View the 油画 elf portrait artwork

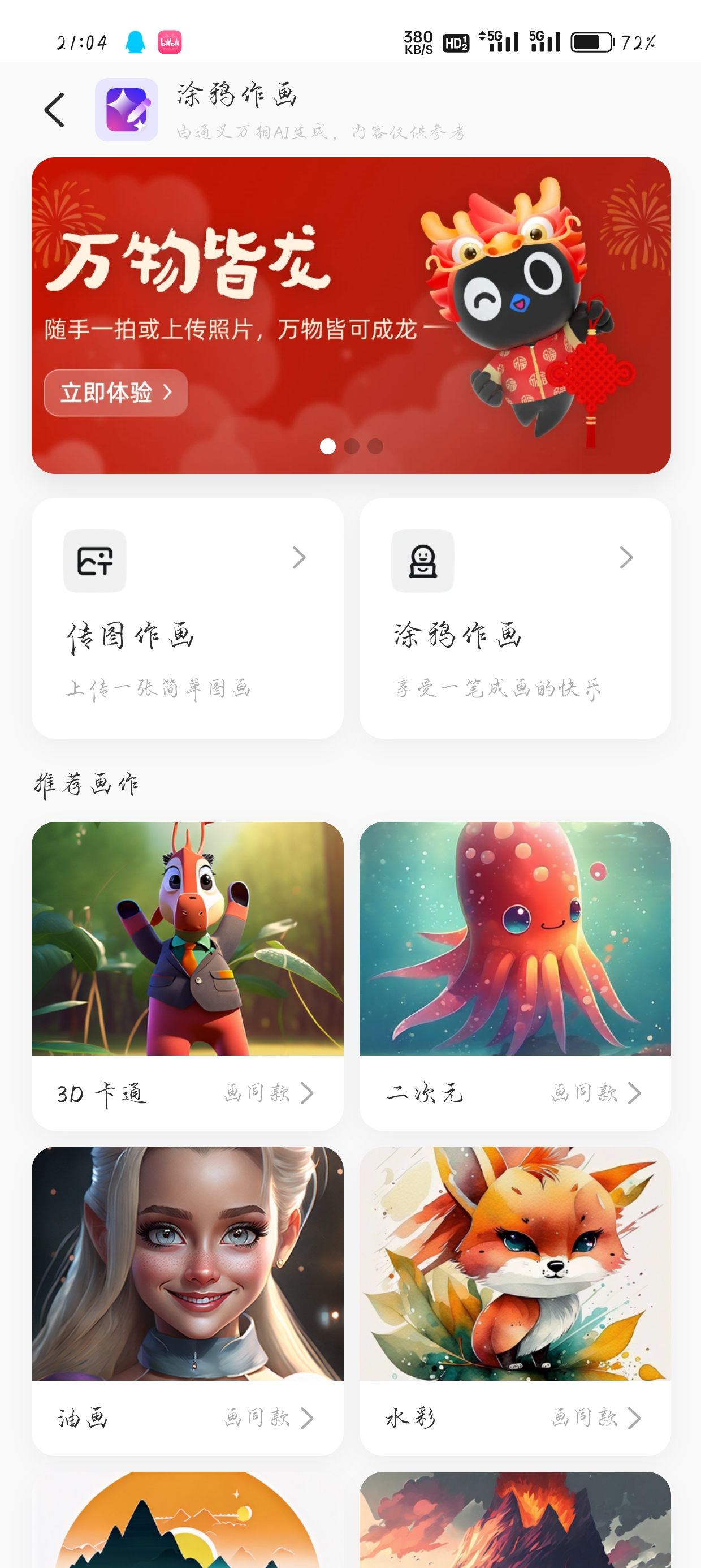(188, 1264)
